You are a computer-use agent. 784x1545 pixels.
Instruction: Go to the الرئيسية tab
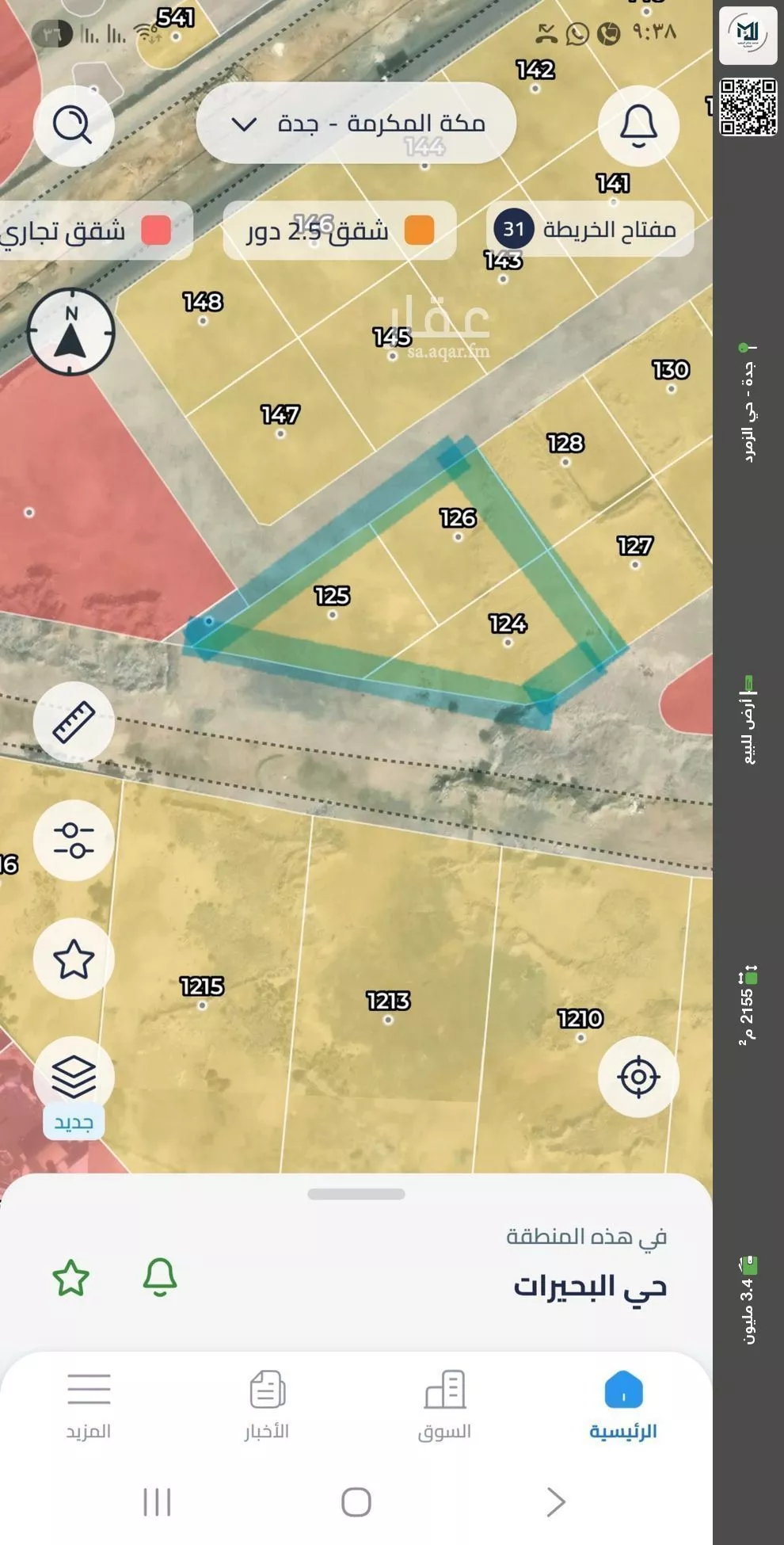tap(623, 1405)
